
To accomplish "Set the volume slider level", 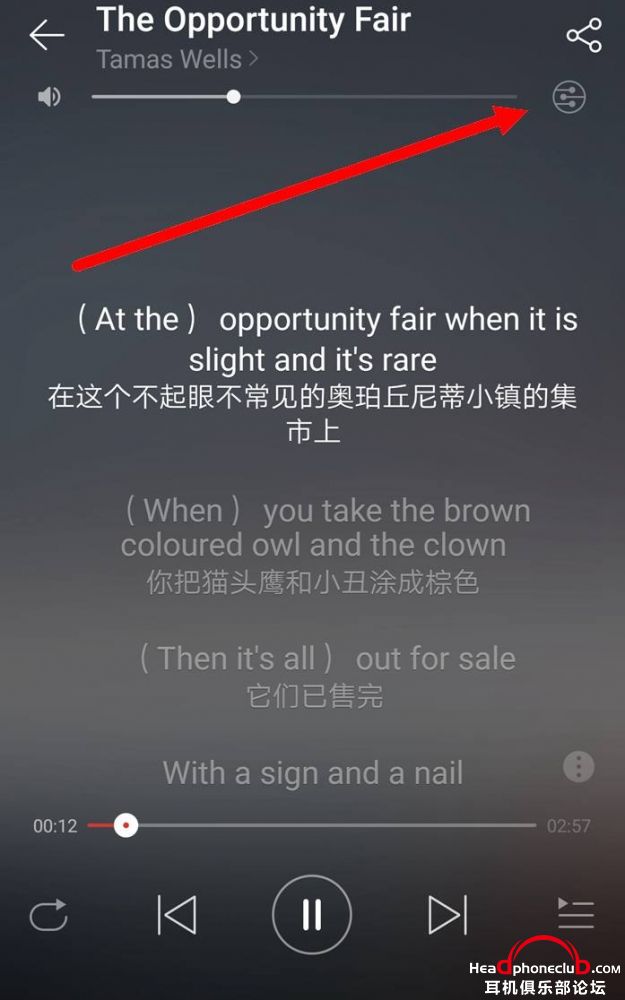I will [233, 97].
